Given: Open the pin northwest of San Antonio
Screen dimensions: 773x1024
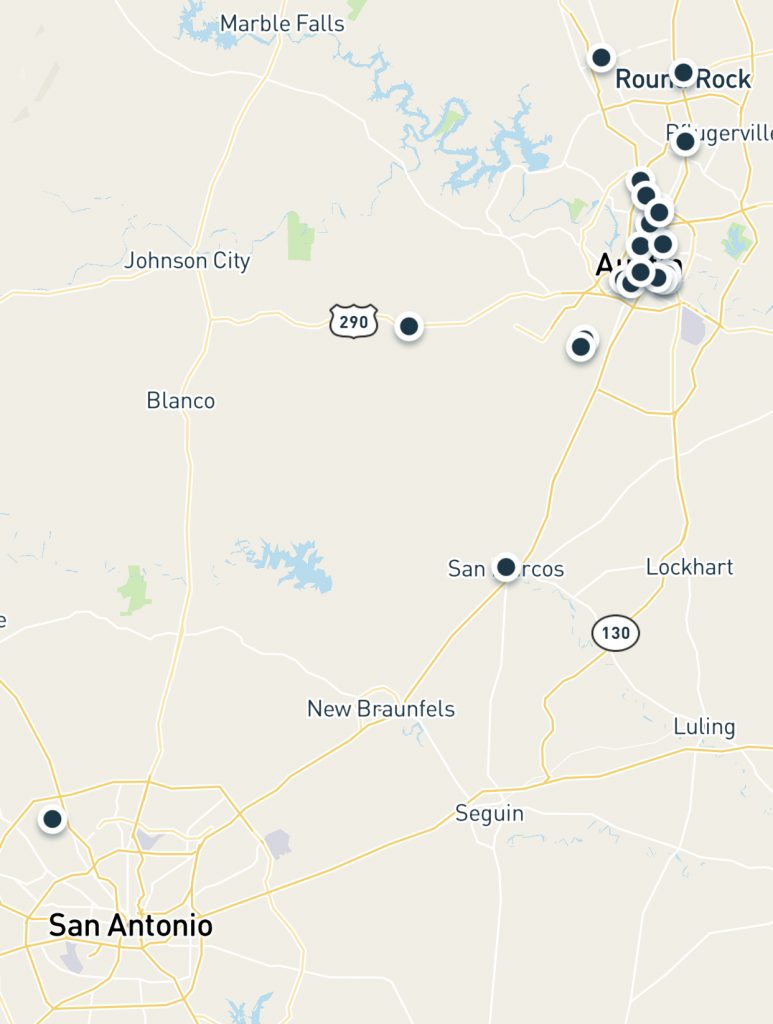Looking at the screenshot, I should [52, 819].
